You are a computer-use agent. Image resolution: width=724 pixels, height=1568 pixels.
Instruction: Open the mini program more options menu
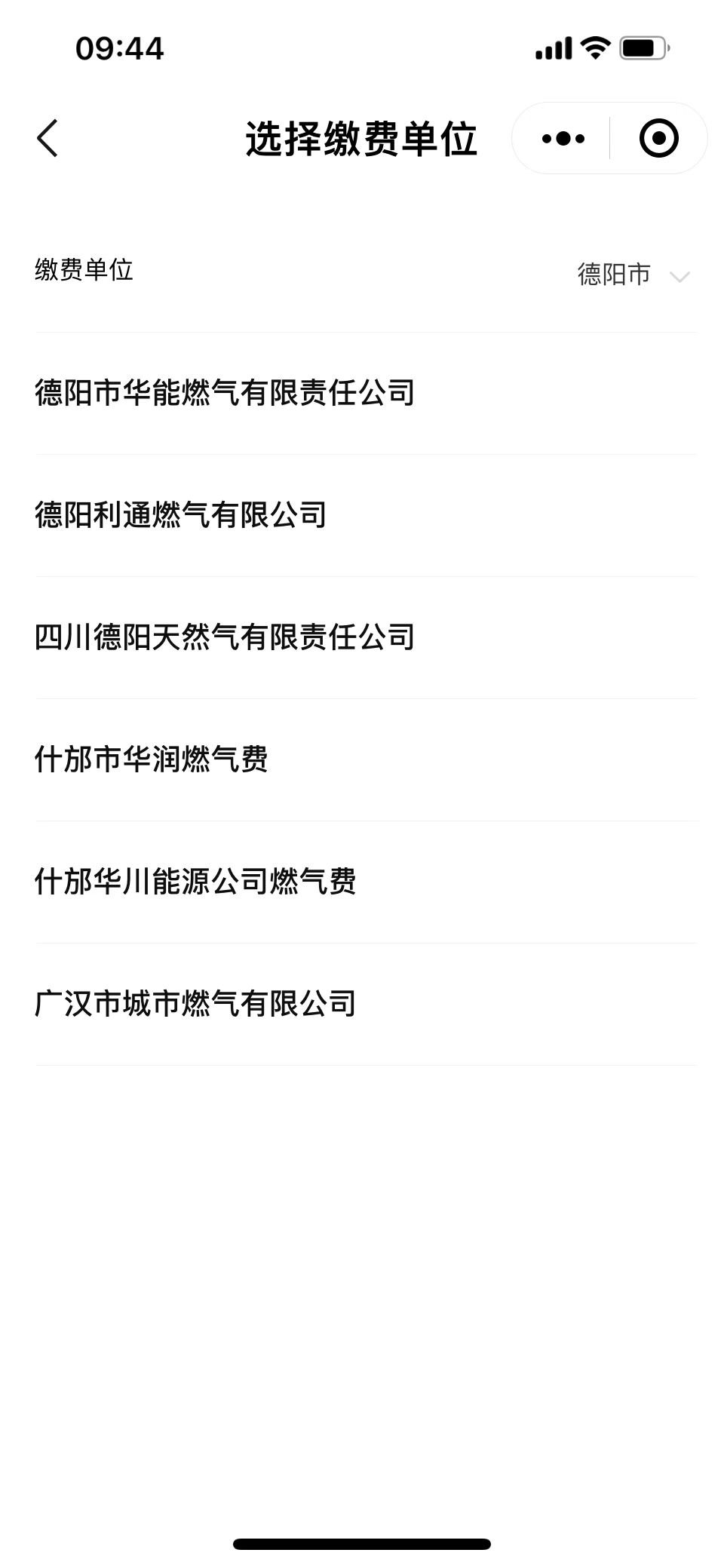[x=563, y=139]
